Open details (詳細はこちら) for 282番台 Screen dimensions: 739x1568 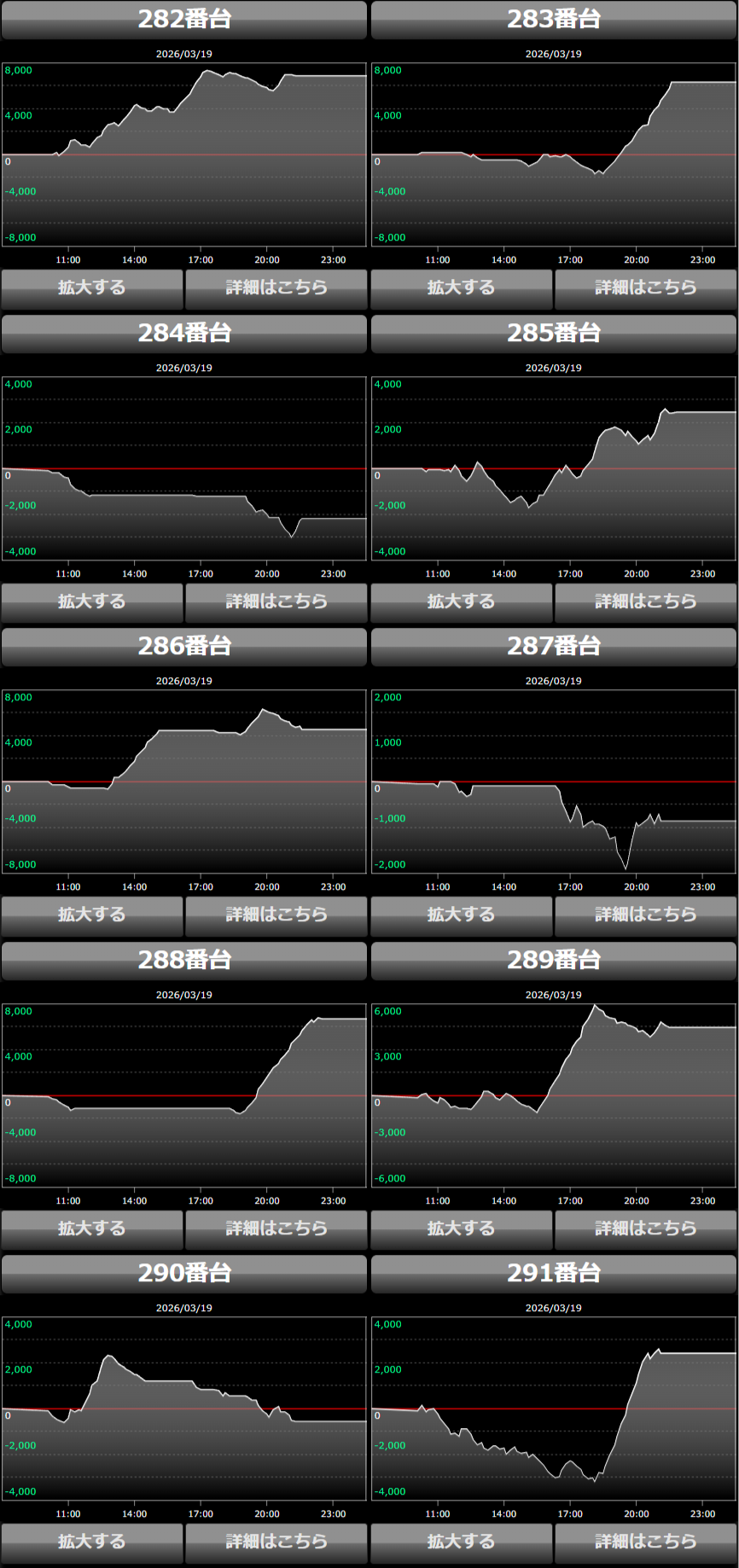coord(276,288)
